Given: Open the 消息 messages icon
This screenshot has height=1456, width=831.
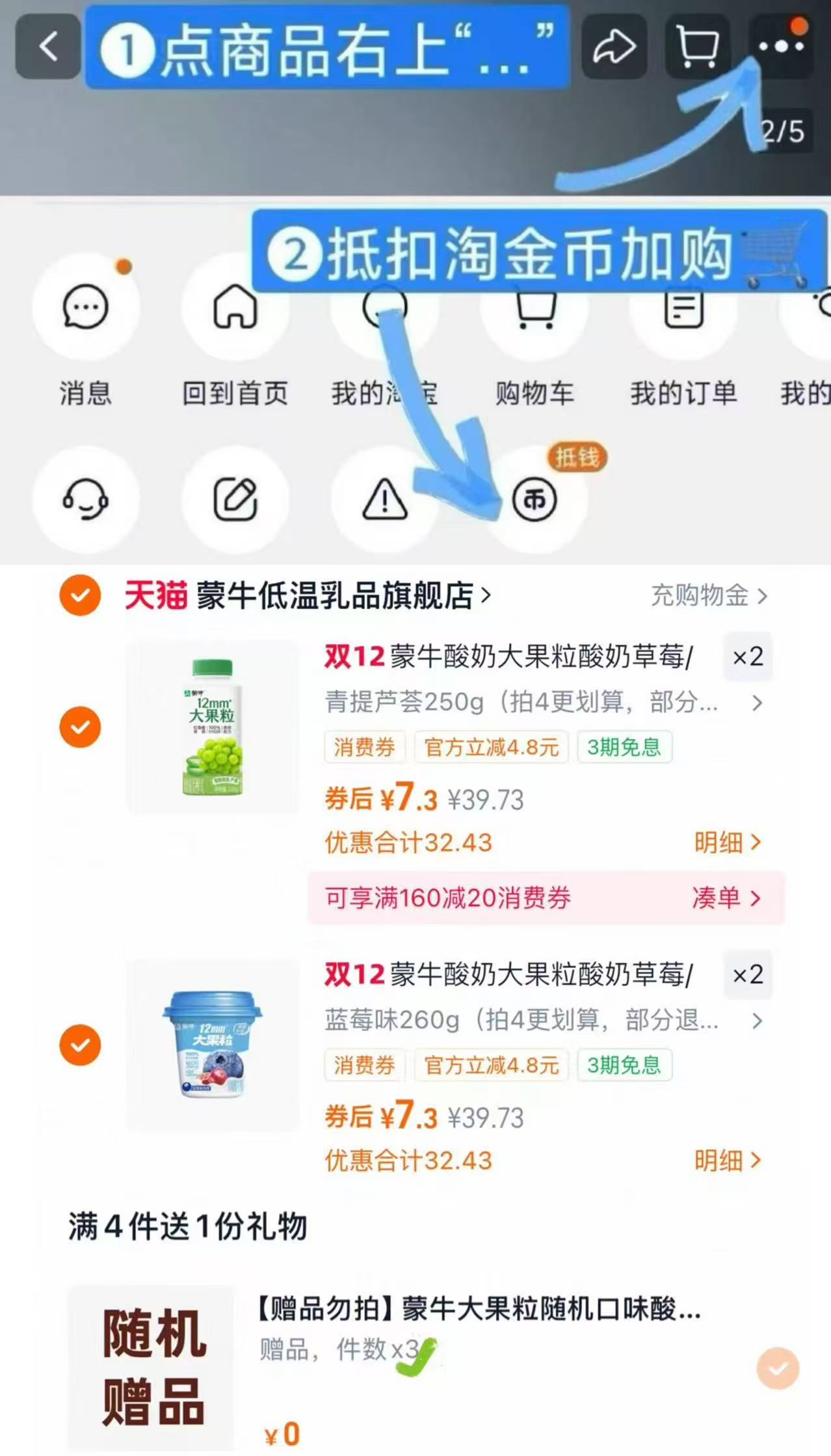Looking at the screenshot, I should (x=85, y=308).
